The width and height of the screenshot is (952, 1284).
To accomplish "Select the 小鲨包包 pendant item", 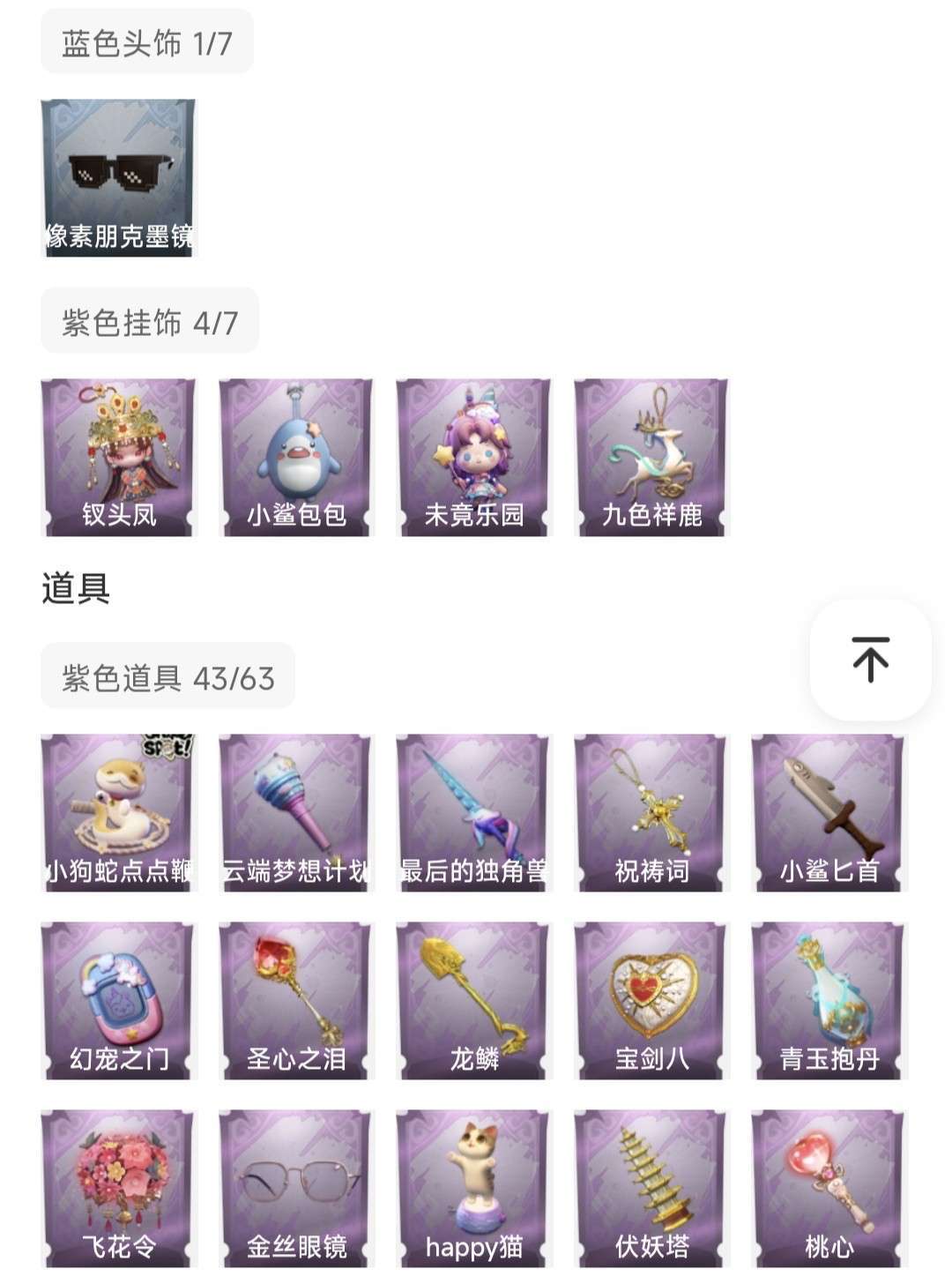I will (296, 457).
